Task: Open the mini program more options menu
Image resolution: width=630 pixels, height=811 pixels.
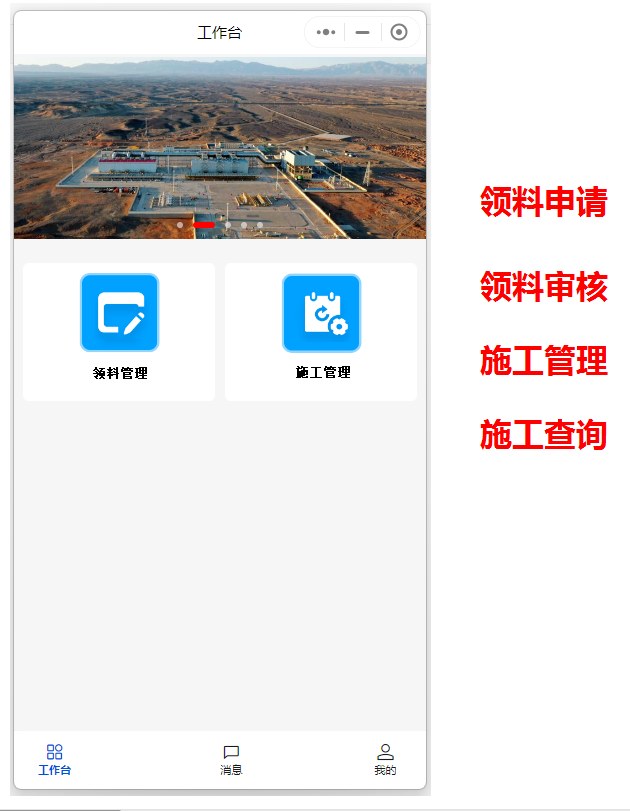Action: coord(326,32)
